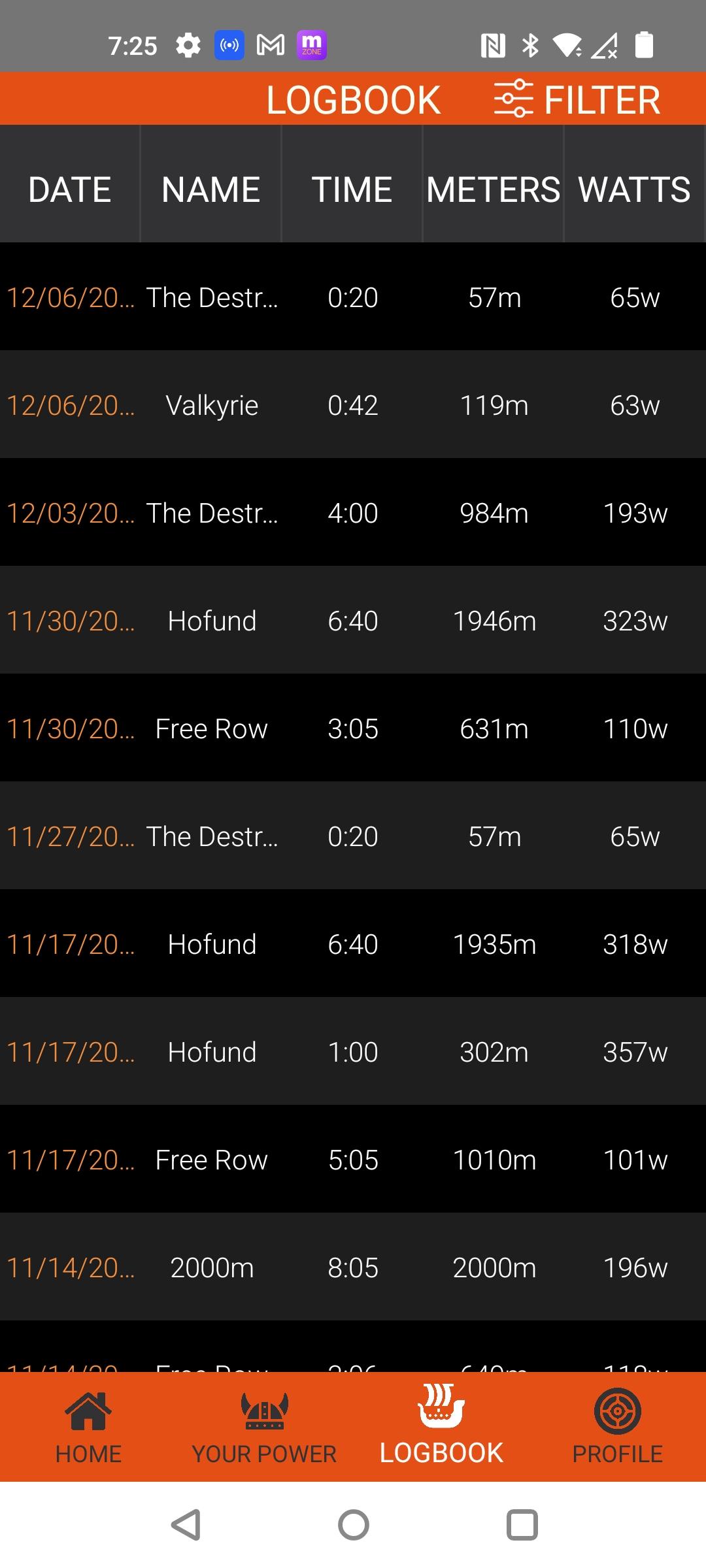The width and height of the screenshot is (706, 1568).
Task: Switch to the HOME tab
Action: click(88, 1427)
